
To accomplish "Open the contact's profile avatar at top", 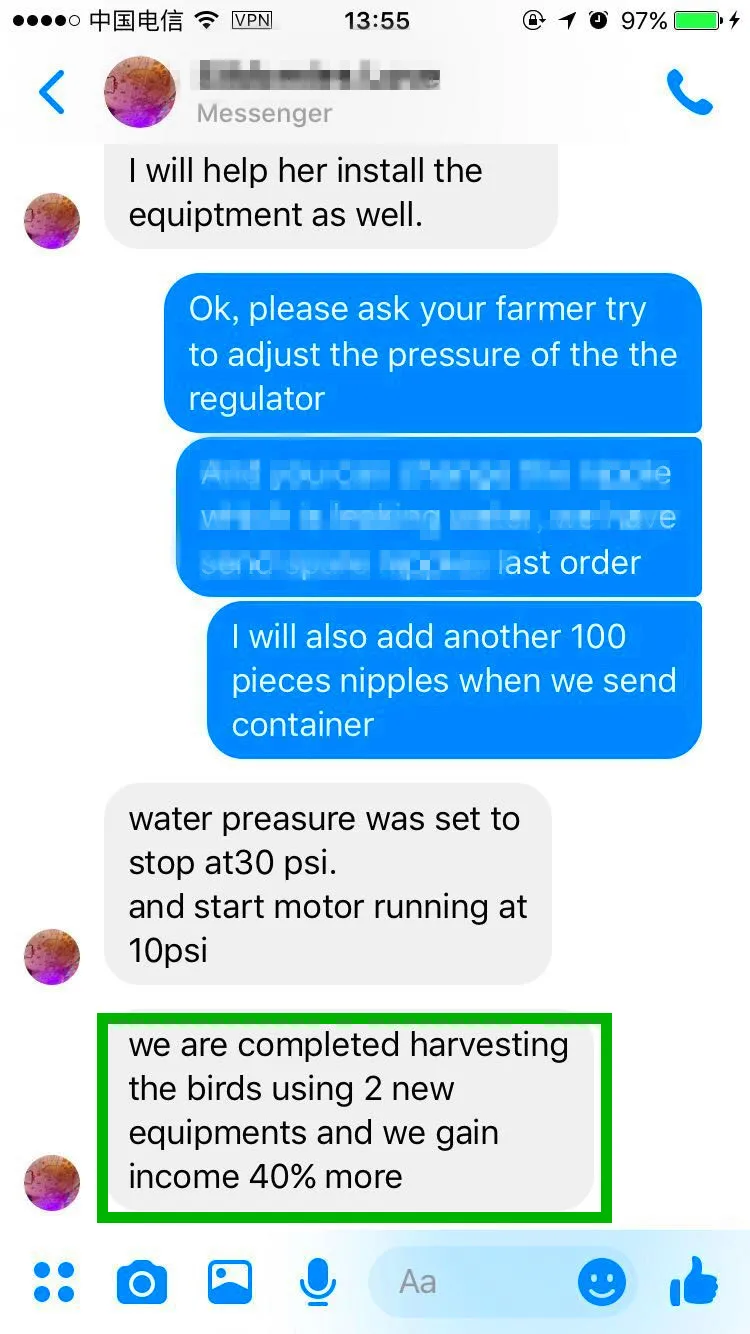I will pos(140,91).
